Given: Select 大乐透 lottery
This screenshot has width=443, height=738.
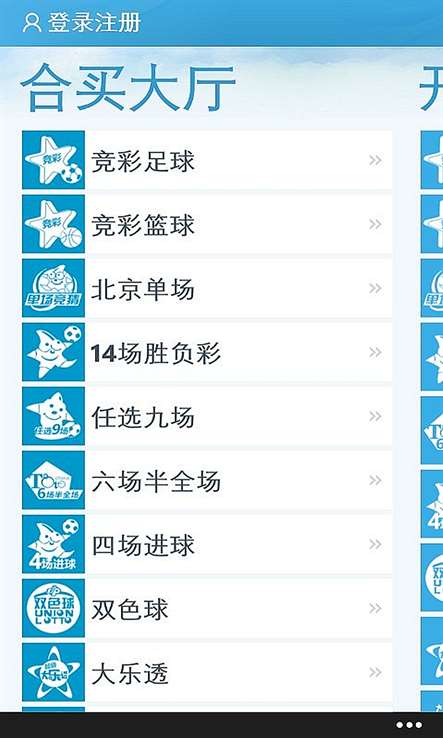Looking at the screenshot, I should click(x=207, y=672).
